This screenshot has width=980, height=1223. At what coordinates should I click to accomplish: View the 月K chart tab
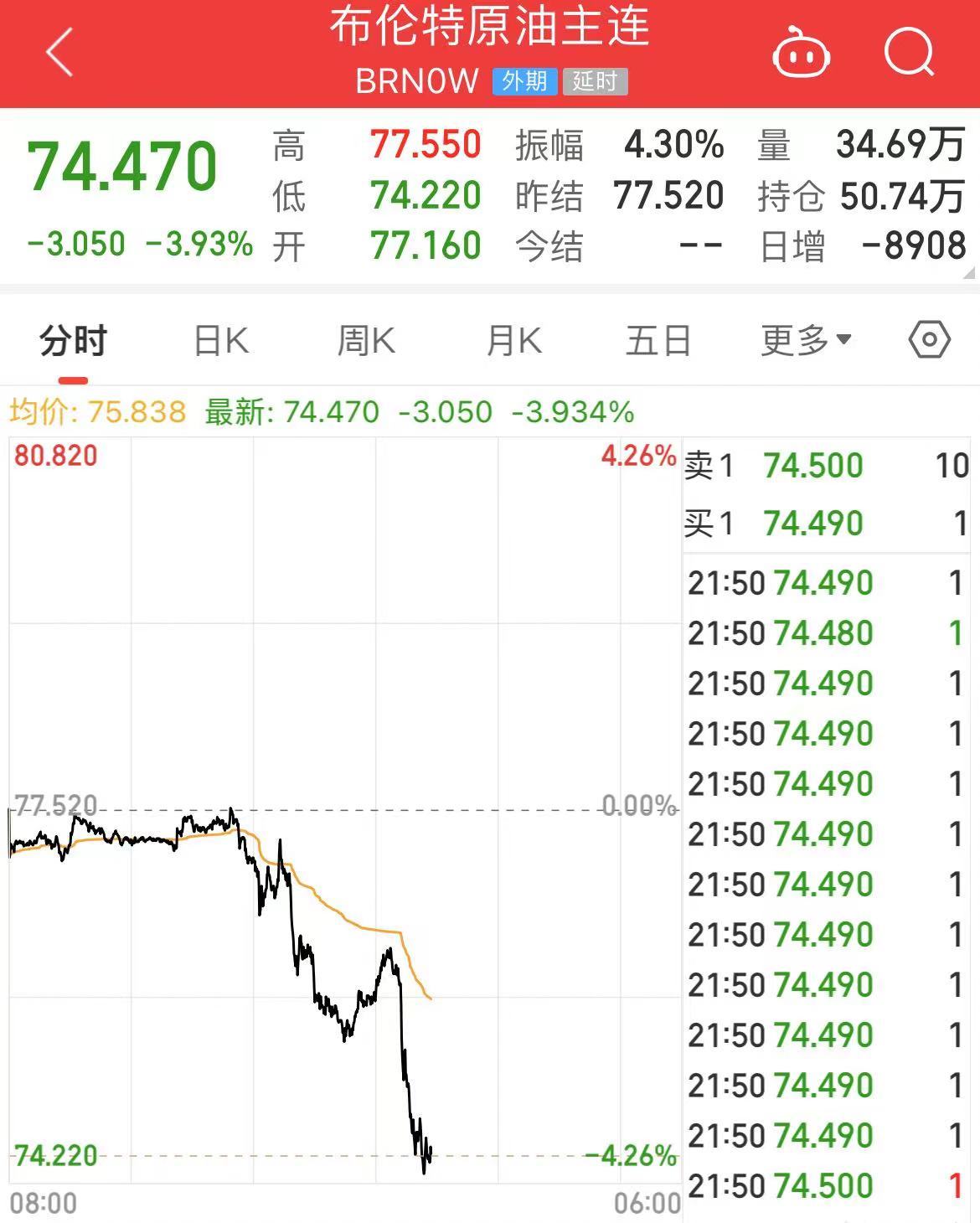pos(513,342)
